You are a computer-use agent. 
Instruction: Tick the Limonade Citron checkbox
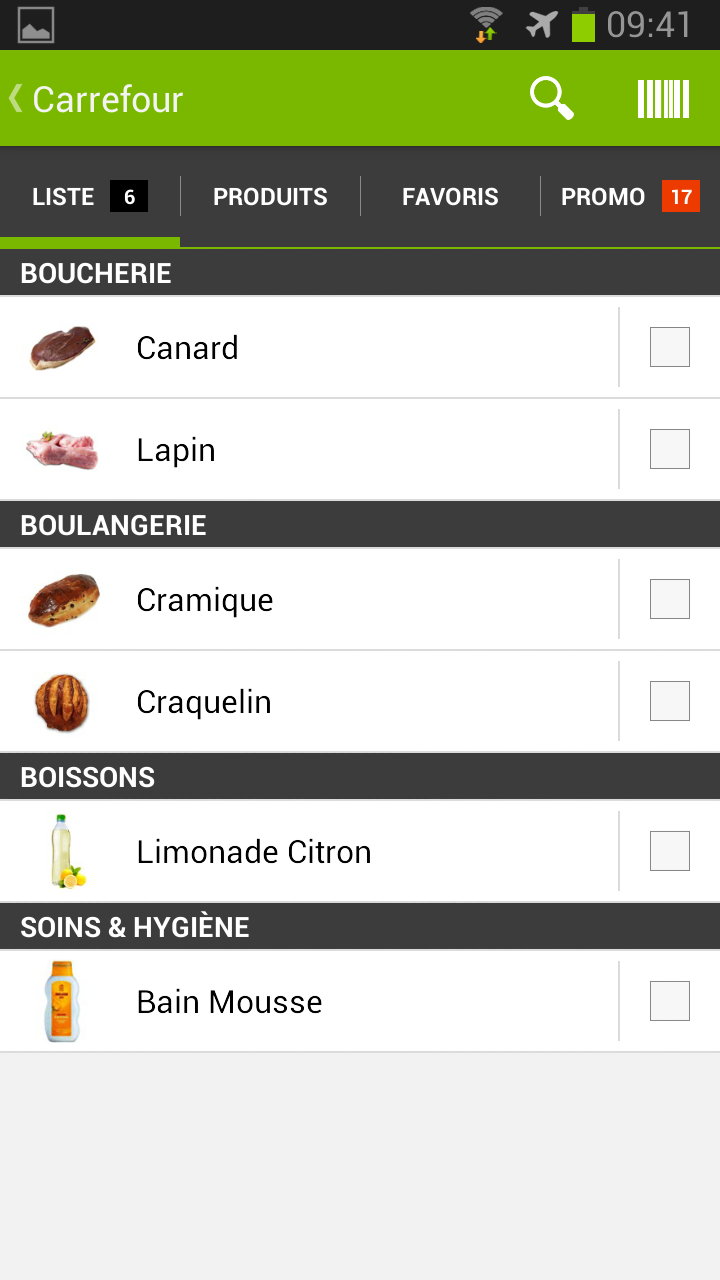click(670, 851)
